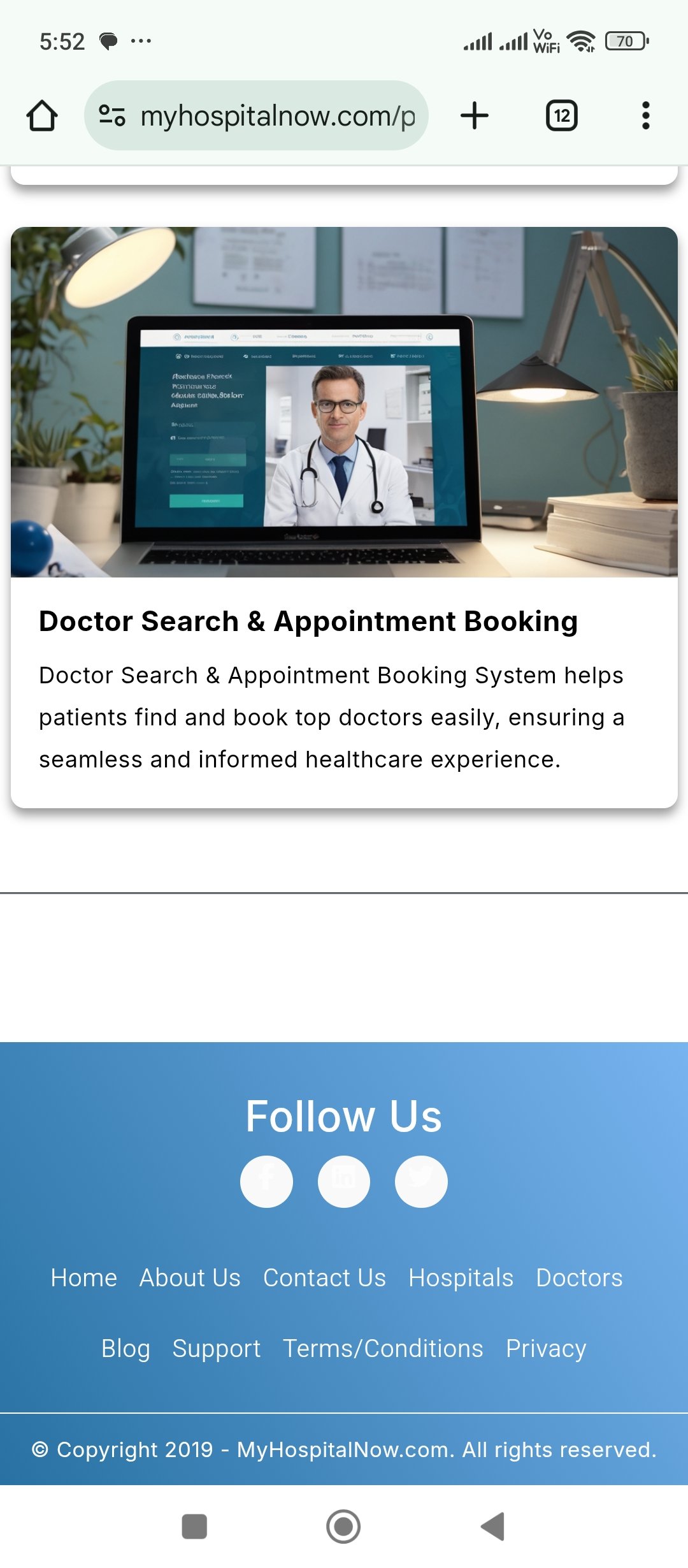Go to the Home footer link
Image resolution: width=688 pixels, height=1568 pixels.
point(84,1278)
